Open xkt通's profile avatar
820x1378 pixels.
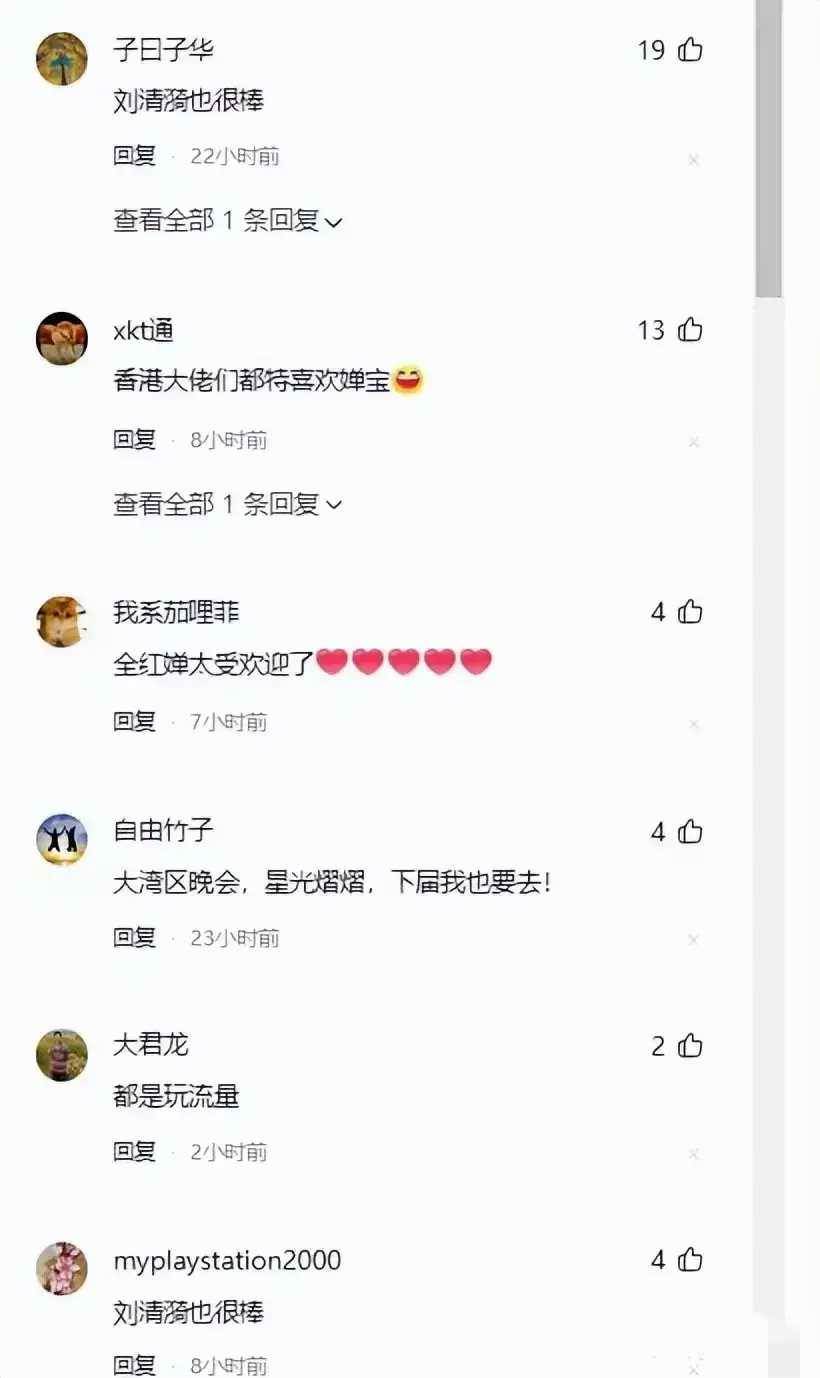click(x=62, y=339)
